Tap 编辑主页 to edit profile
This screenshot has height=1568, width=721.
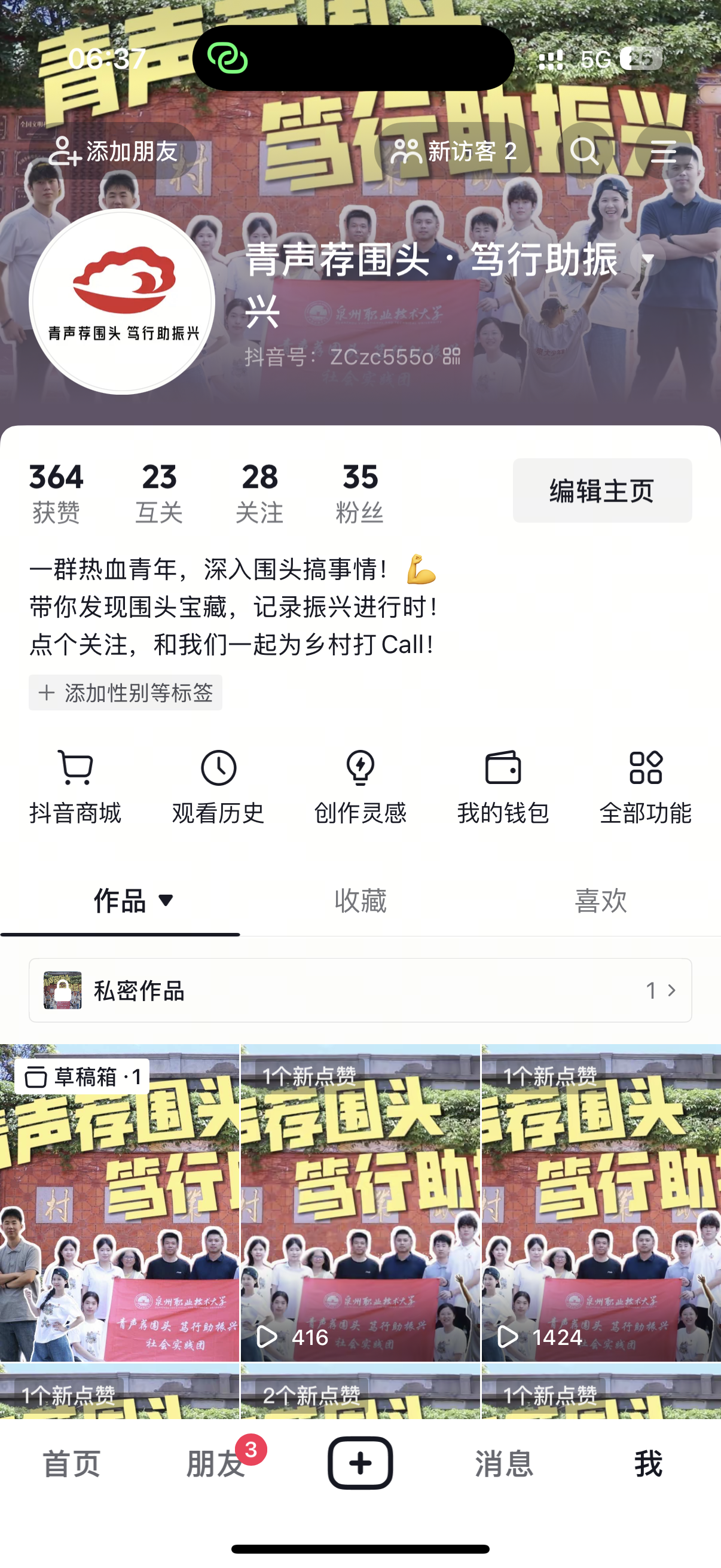click(602, 490)
